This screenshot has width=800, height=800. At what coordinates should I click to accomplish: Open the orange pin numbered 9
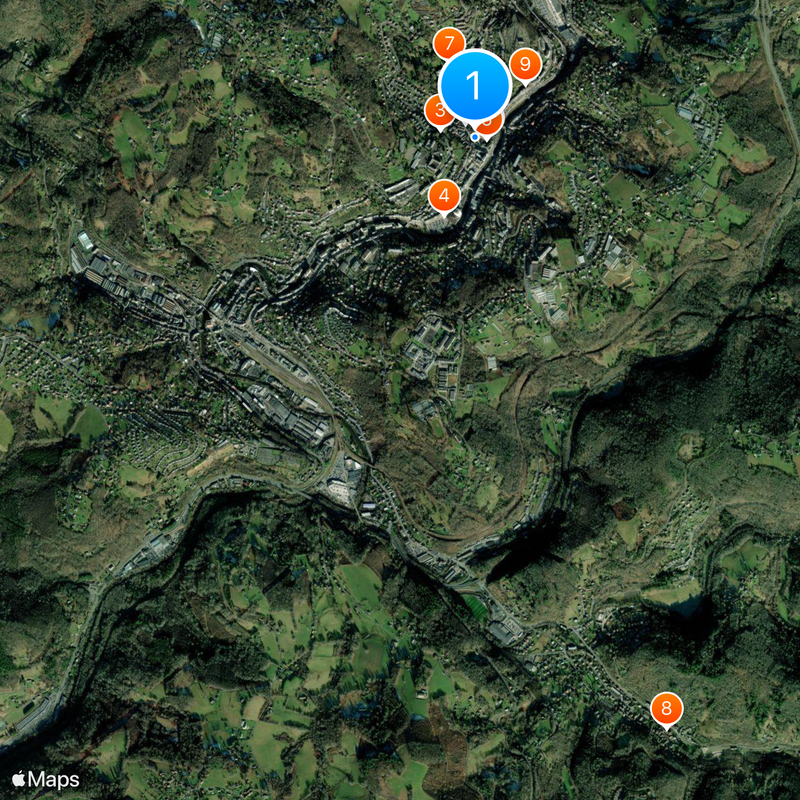coord(524,65)
